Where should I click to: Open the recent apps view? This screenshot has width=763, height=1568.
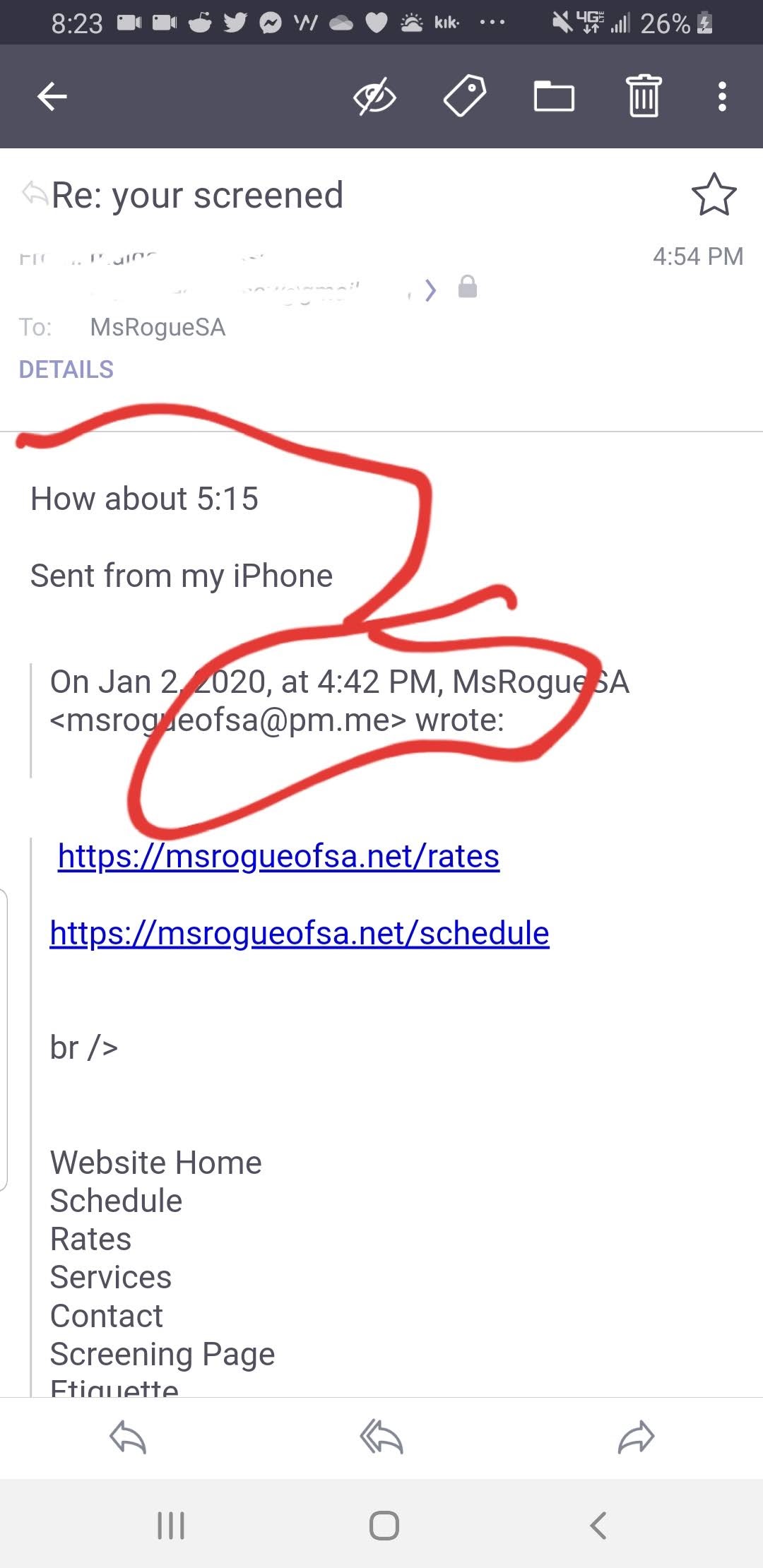(x=171, y=1525)
